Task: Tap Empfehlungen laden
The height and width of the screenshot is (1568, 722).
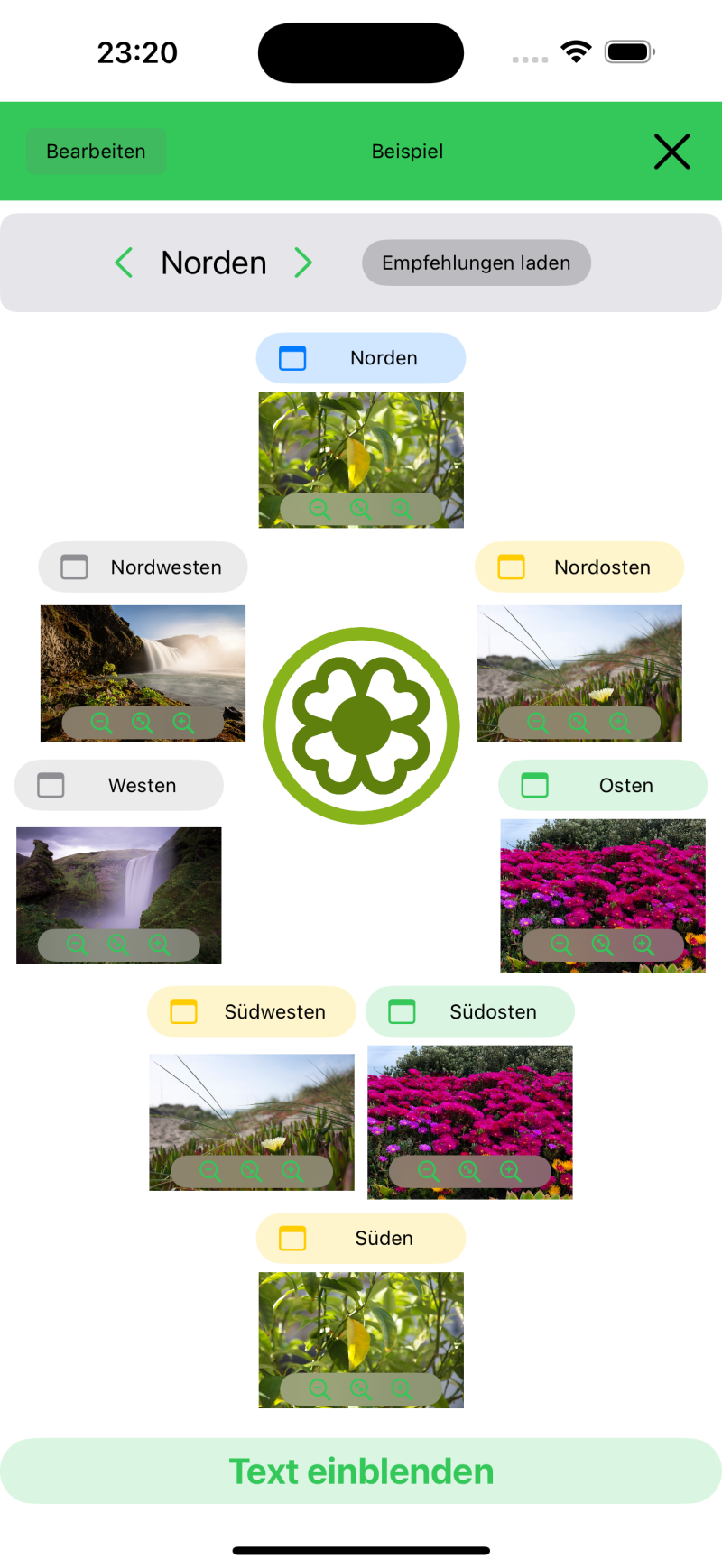Action: pyautogui.click(x=476, y=263)
